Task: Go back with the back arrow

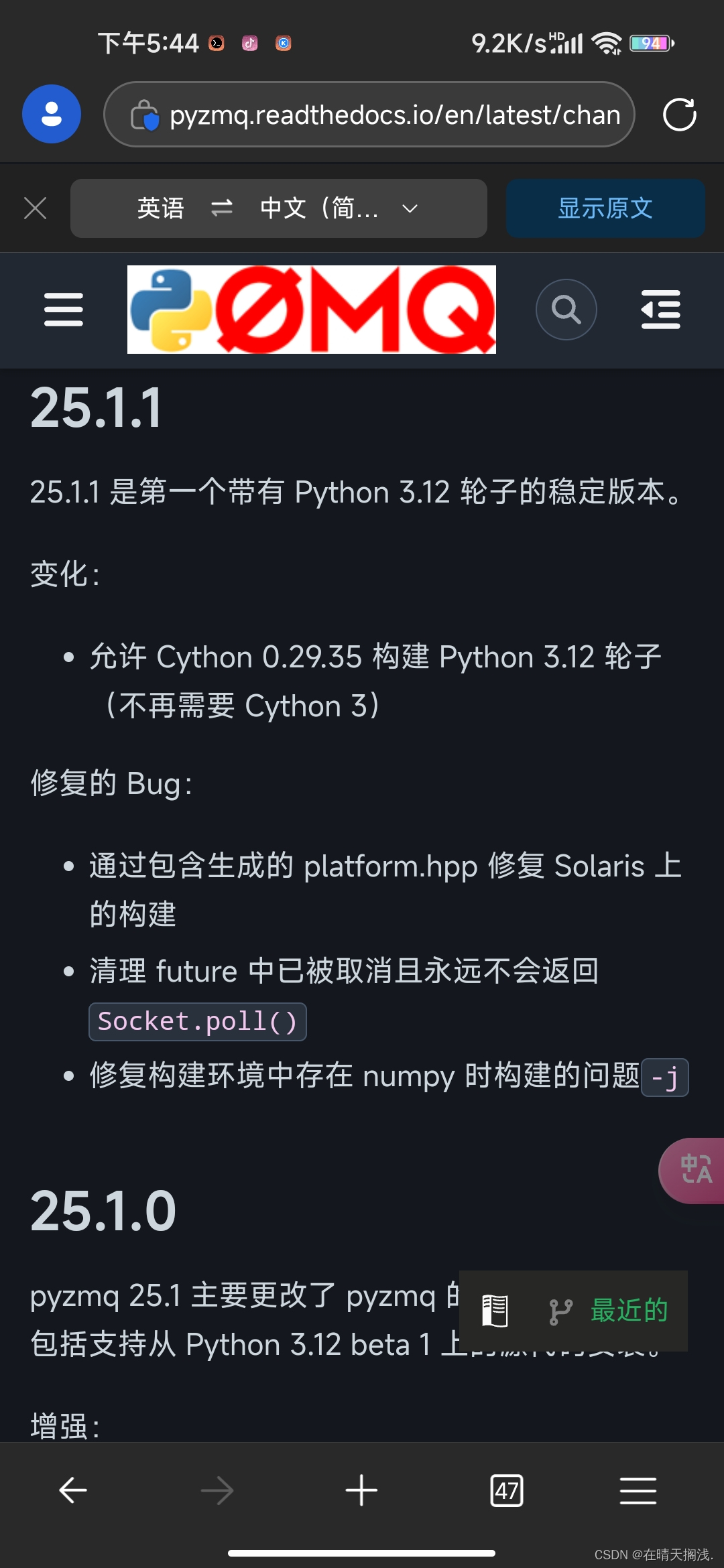Action: [72, 1491]
